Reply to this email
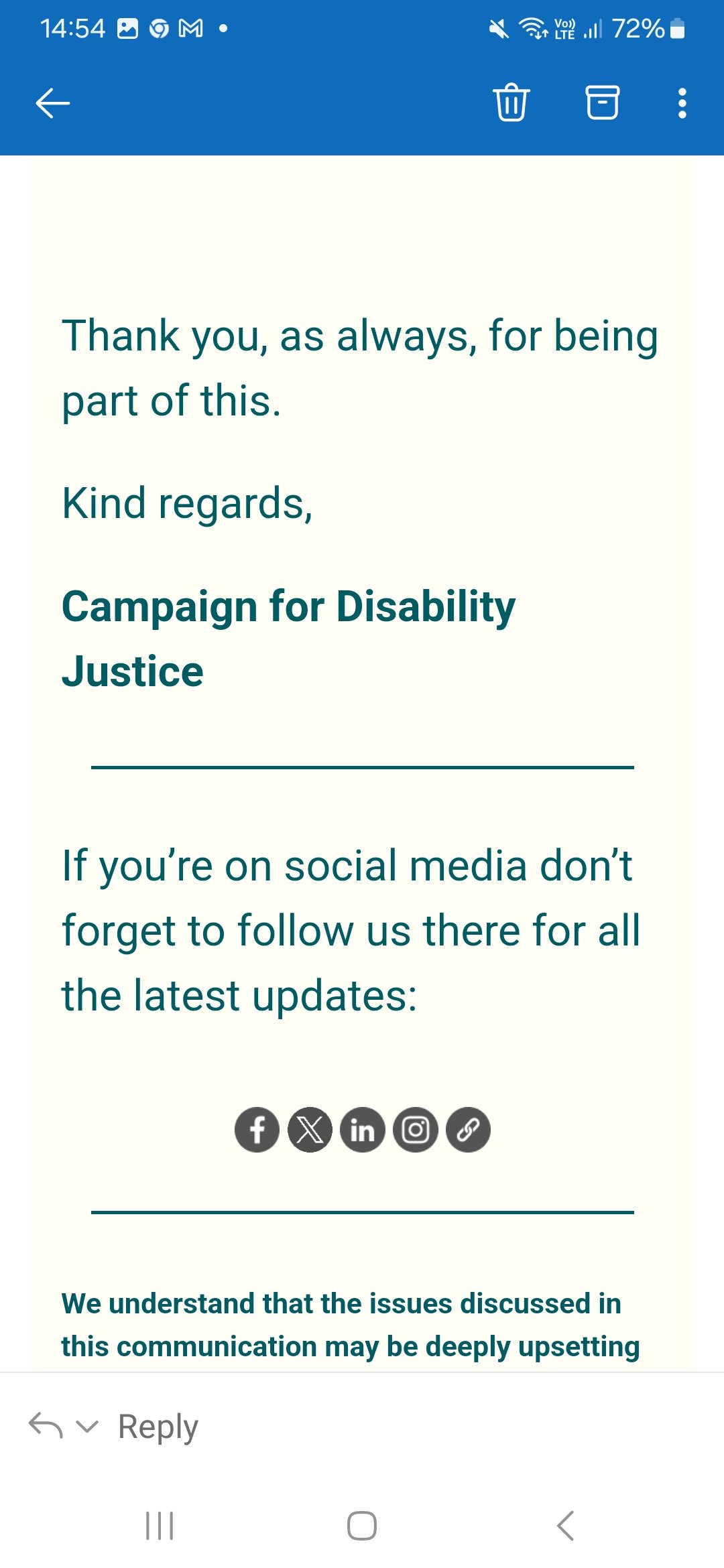The image size is (724, 1568). [x=158, y=1426]
